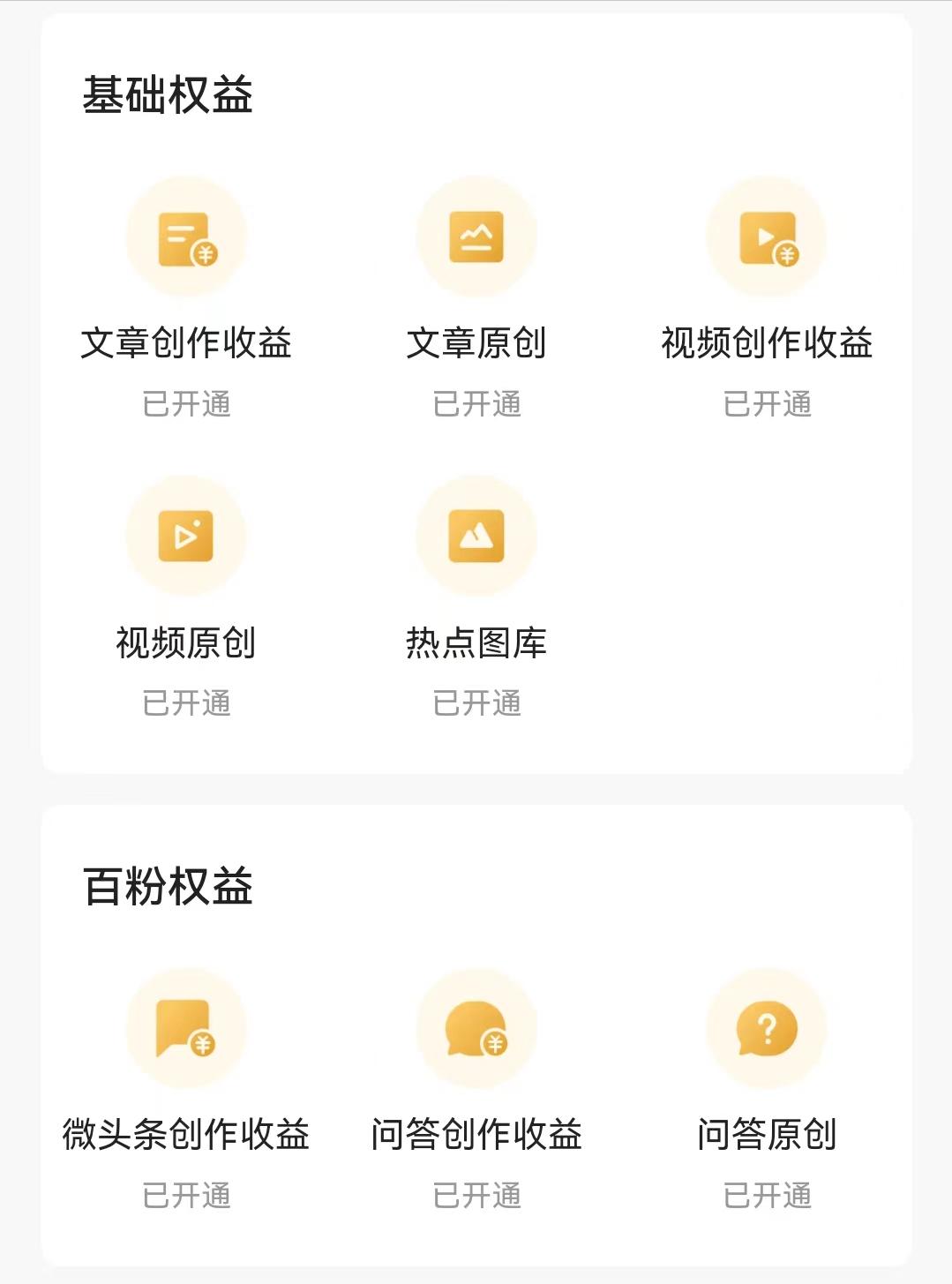Viewport: 952px width, 1284px height.
Task: Click 已开通 under 视频创作收益
Action: click(766, 404)
